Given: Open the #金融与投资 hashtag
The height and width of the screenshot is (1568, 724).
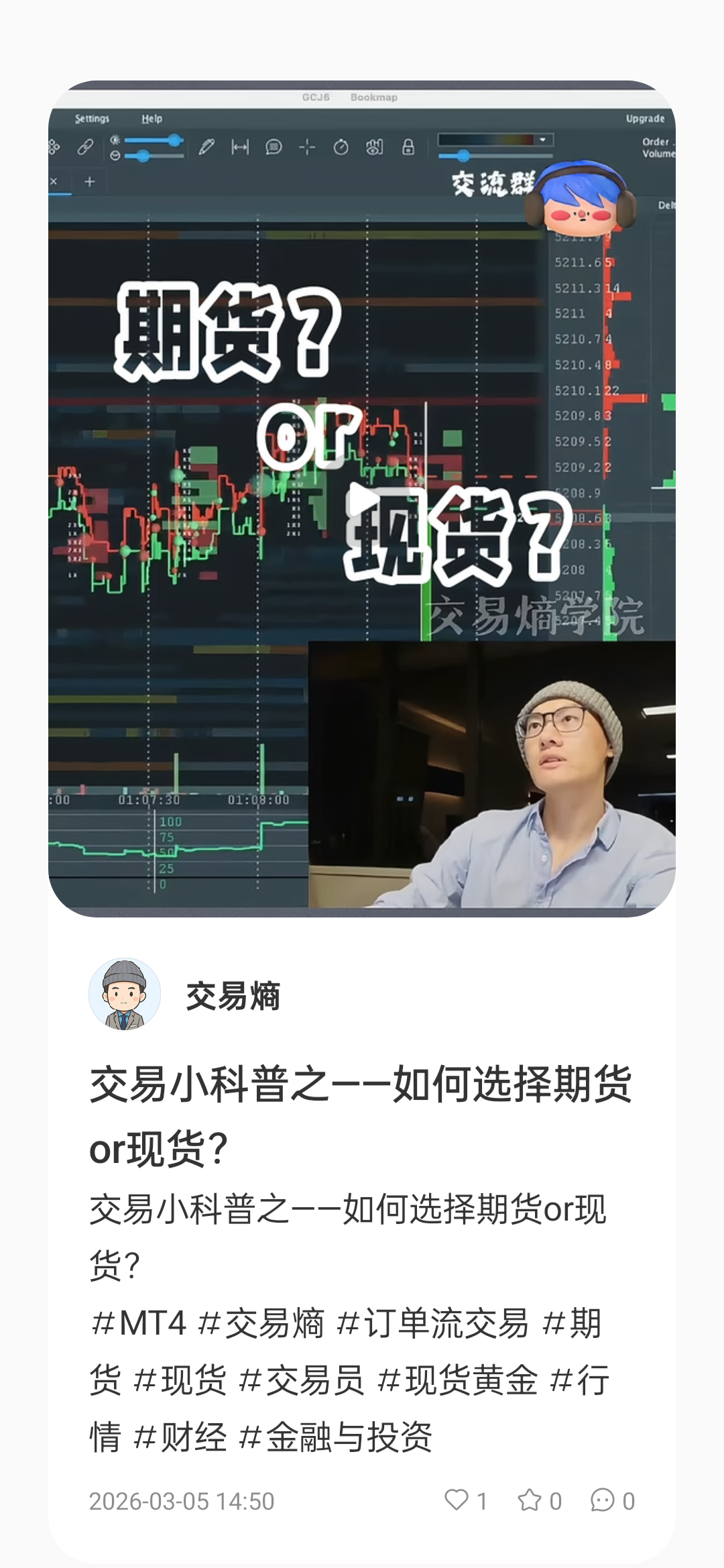Looking at the screenshot, I should point(335,1437).
